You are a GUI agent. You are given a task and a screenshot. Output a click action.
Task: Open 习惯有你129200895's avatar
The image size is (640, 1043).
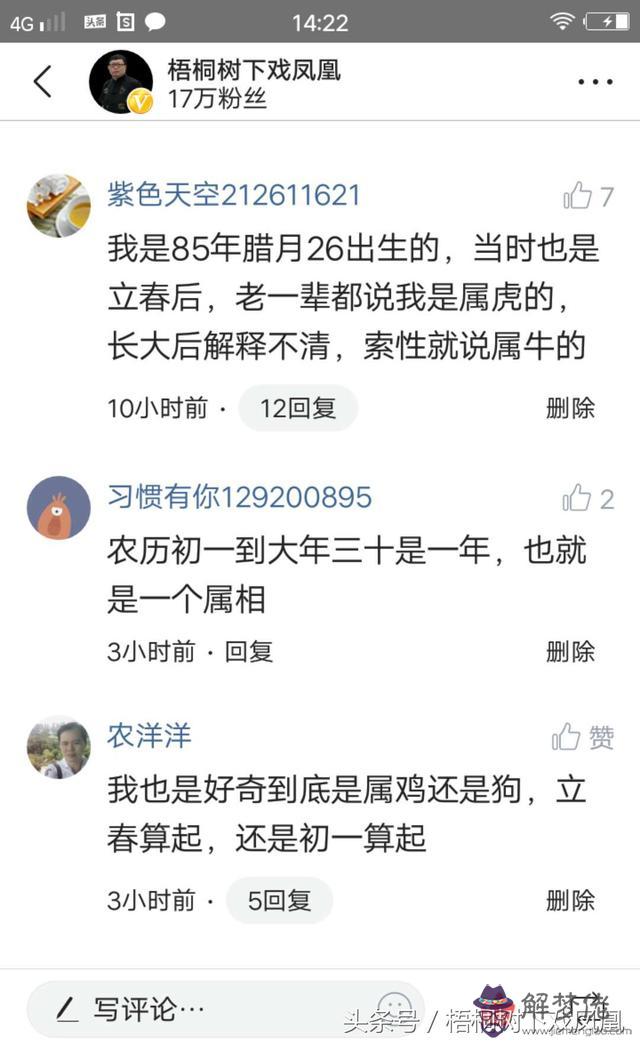pyautogui.click(x=58, y=508)
